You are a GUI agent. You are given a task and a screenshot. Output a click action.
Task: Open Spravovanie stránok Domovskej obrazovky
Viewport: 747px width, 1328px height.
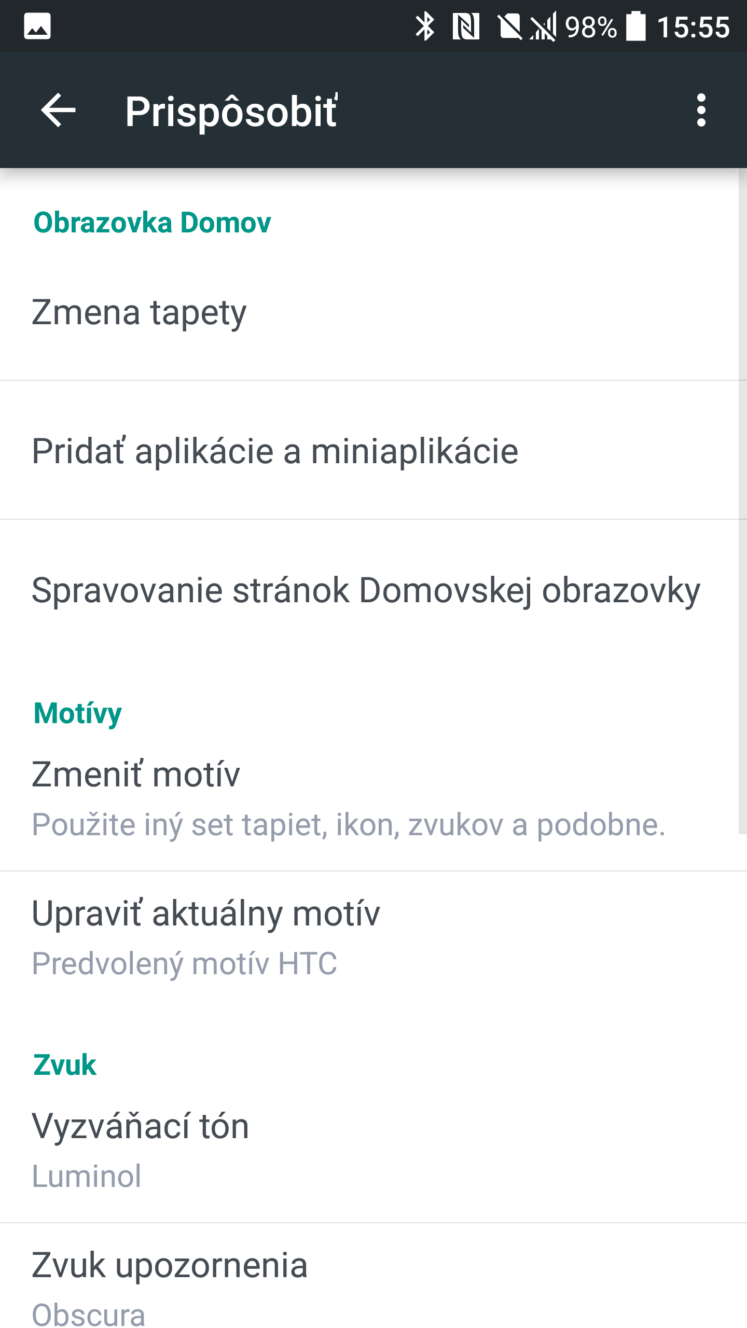pos(373,590)
